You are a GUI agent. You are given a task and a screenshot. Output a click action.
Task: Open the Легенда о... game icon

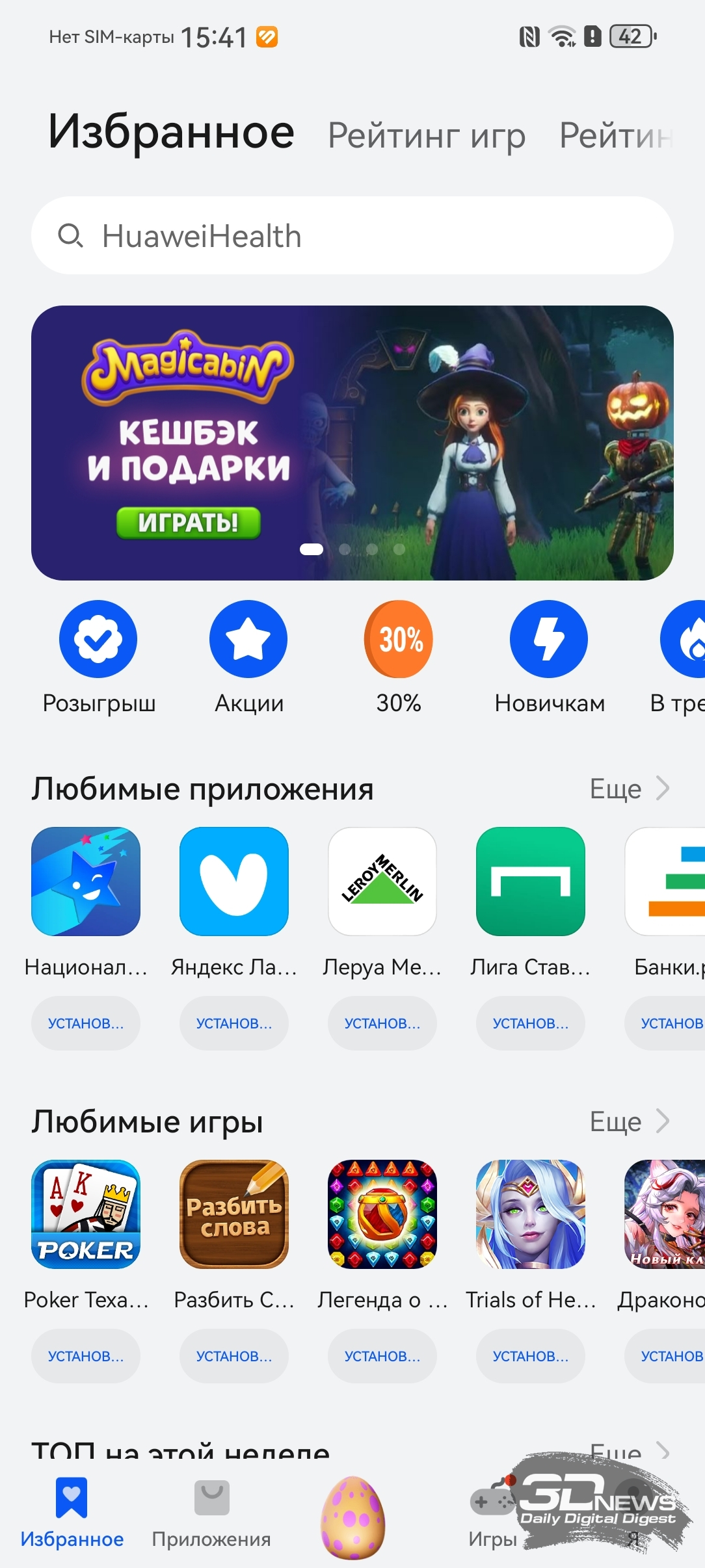[382, 1214]
